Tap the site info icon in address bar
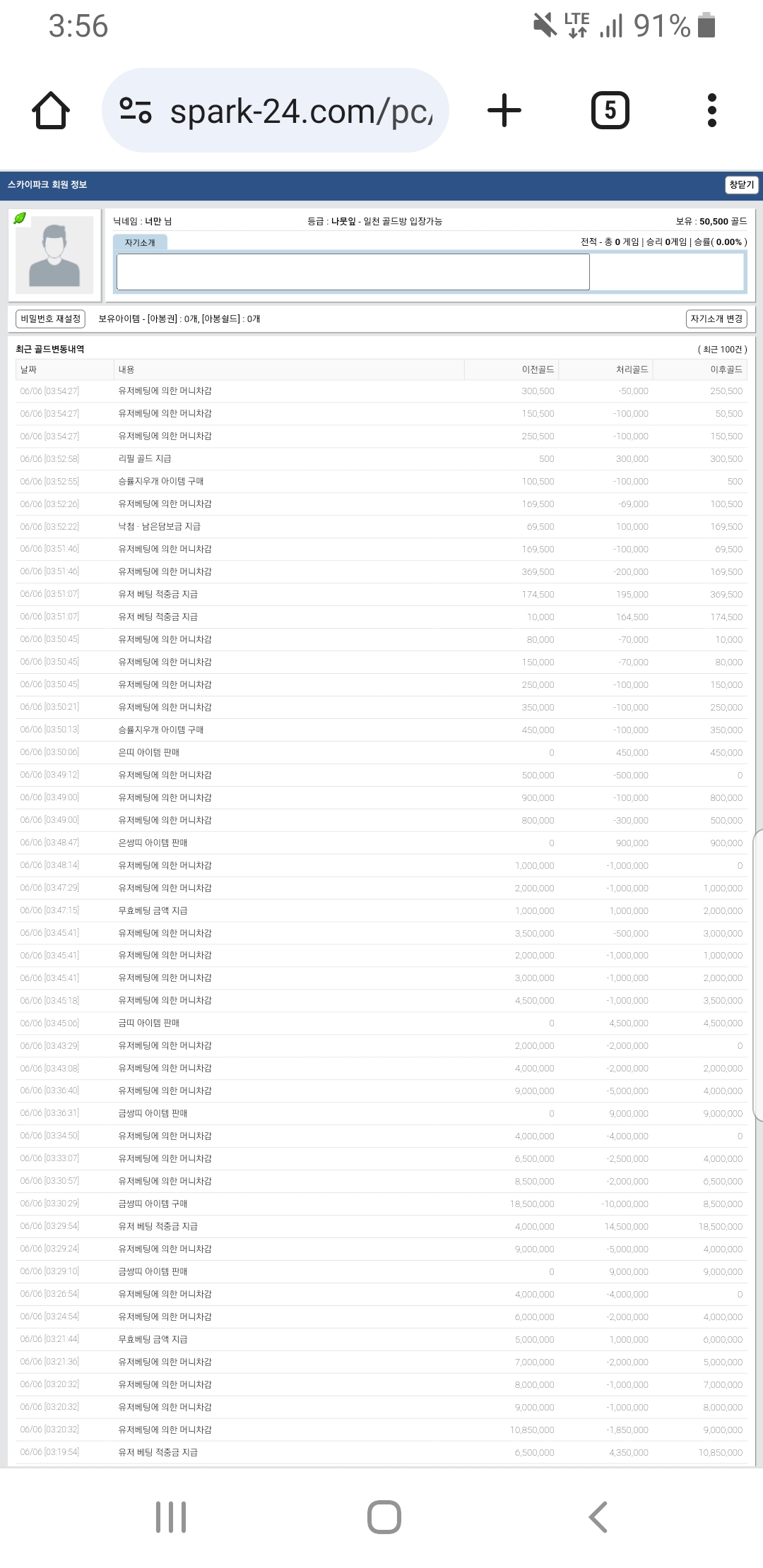Screen dimensions: 763x1568 point(136,110)
